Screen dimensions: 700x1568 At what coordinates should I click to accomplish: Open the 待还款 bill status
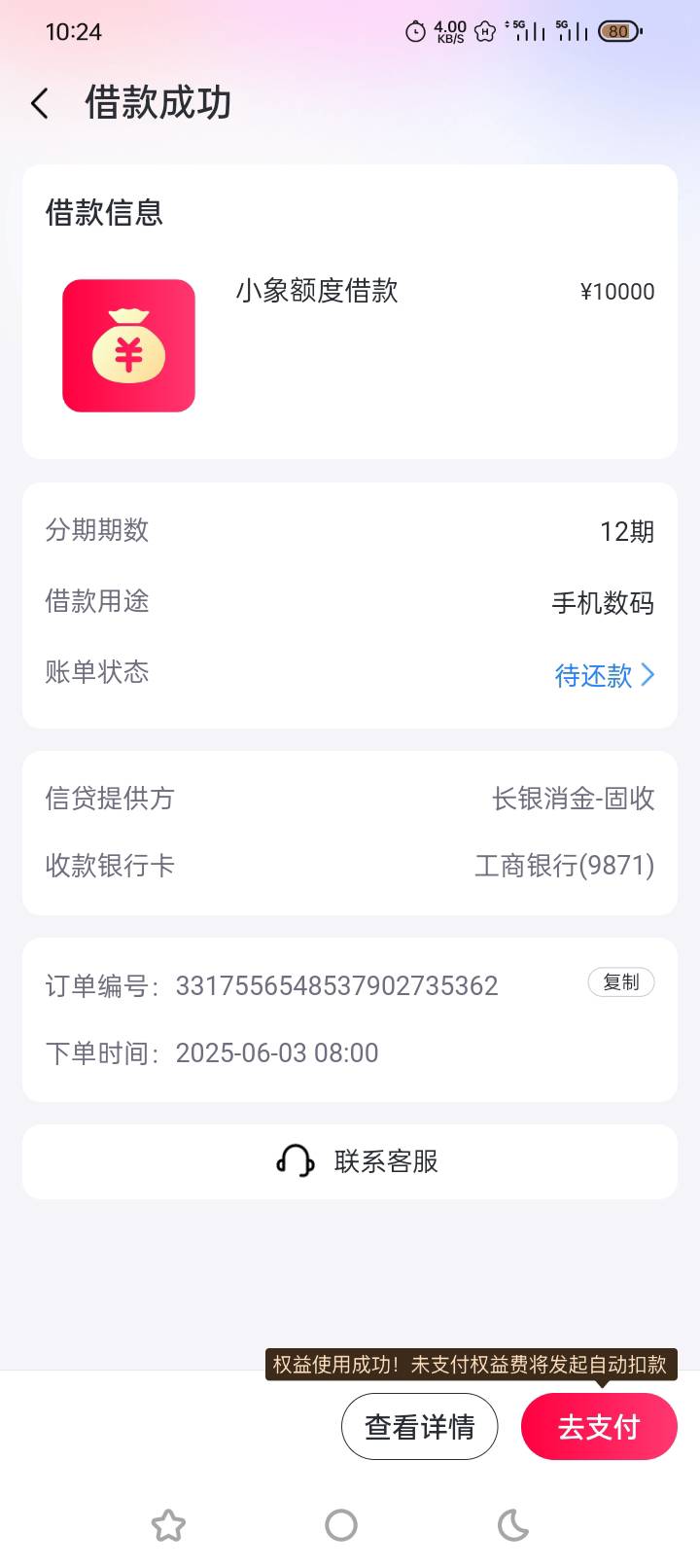tap(604, 675)
